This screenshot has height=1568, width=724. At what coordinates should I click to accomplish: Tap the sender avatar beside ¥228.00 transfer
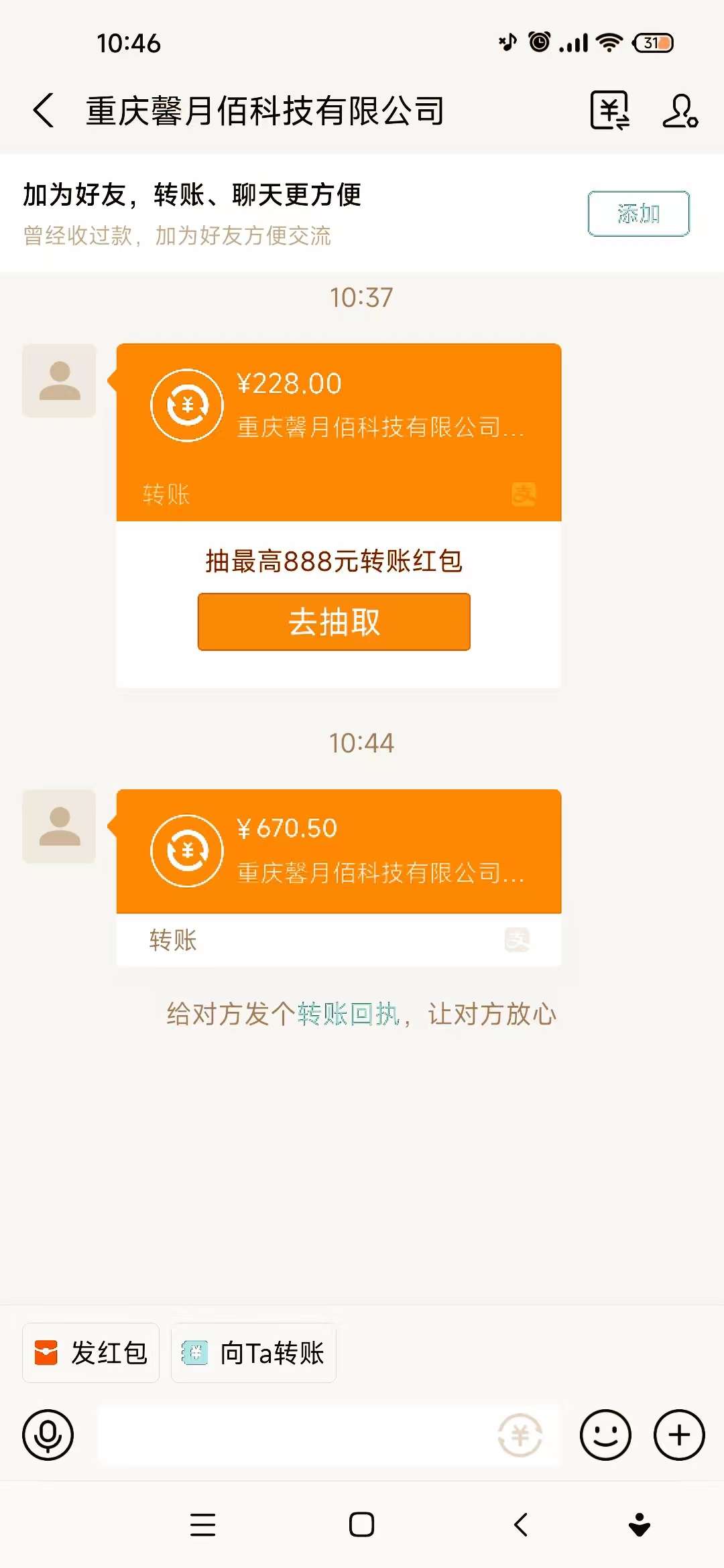[x=60, y=381]
